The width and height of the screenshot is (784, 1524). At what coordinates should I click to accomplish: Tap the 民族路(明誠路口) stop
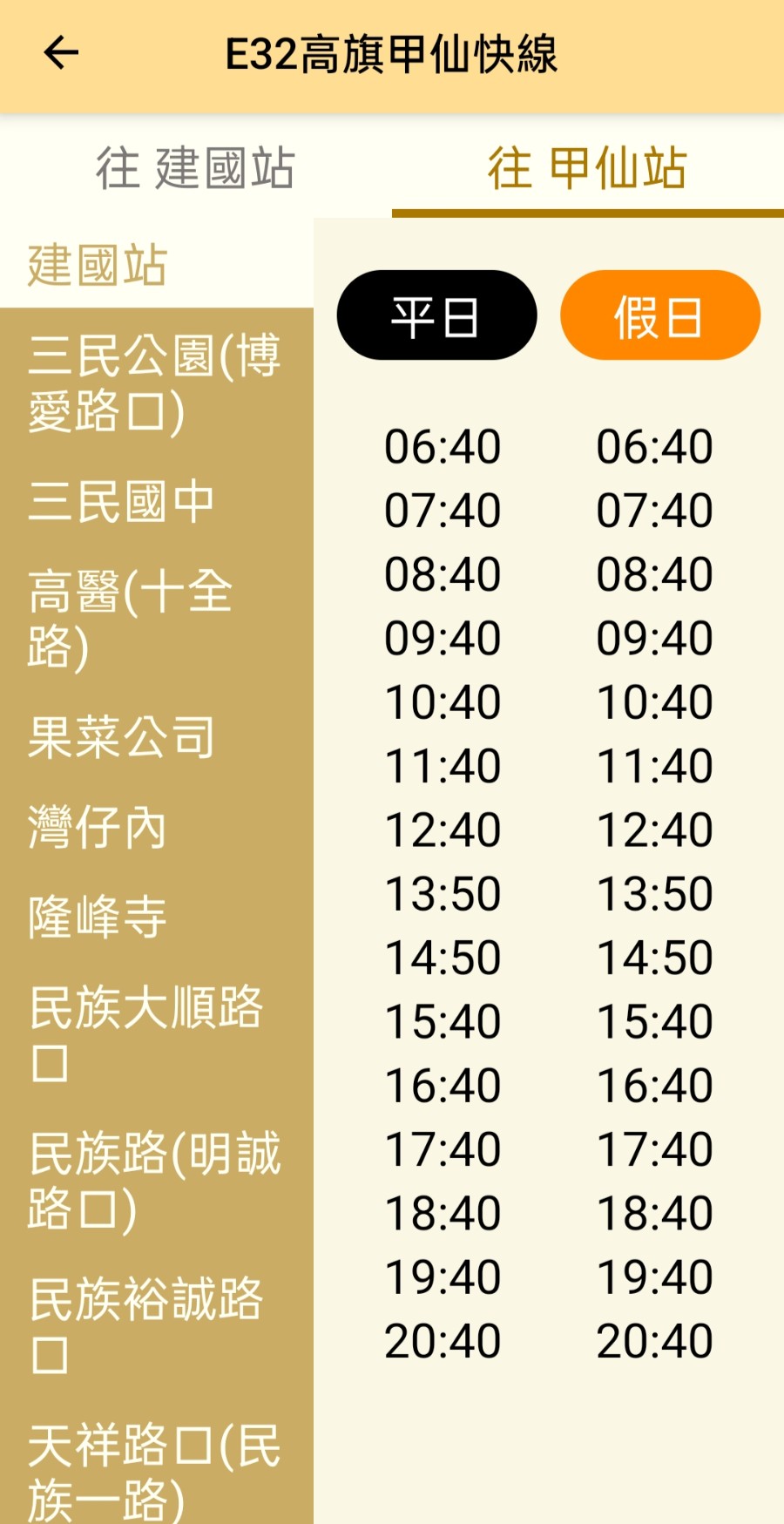(157, 1181)
